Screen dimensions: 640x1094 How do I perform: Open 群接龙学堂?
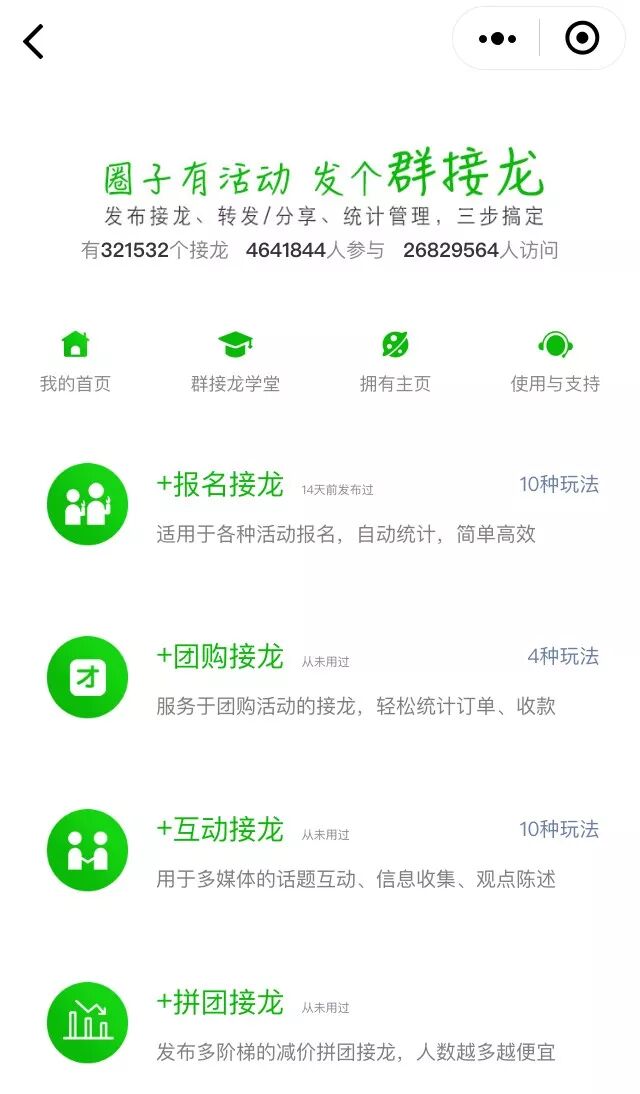click(x=235, y=361)
